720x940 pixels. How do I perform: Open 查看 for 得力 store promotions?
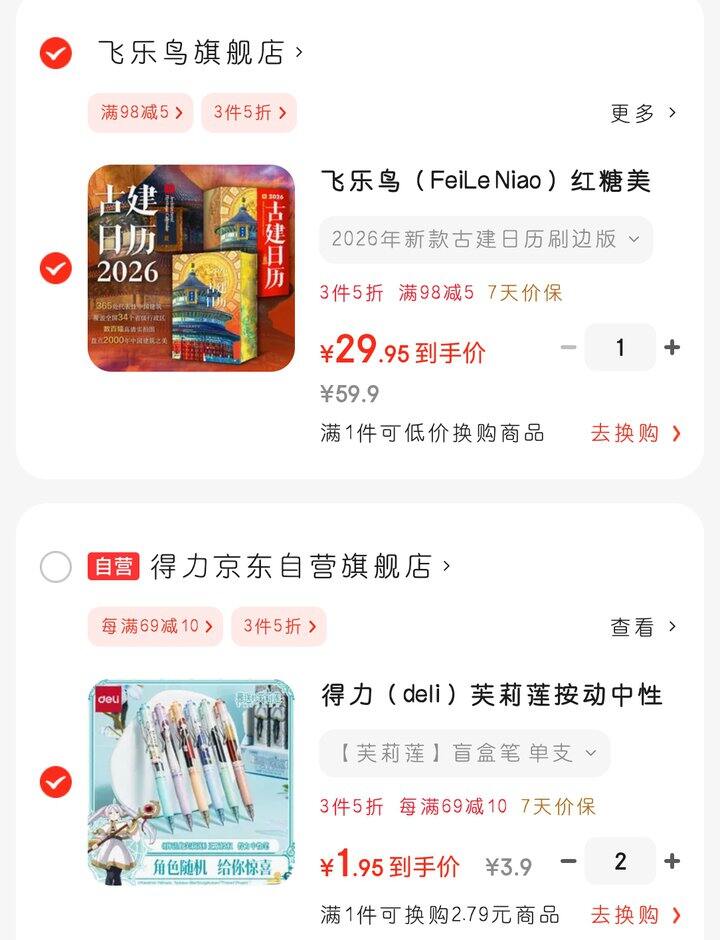pyautogui.click(x=643, y=627)
